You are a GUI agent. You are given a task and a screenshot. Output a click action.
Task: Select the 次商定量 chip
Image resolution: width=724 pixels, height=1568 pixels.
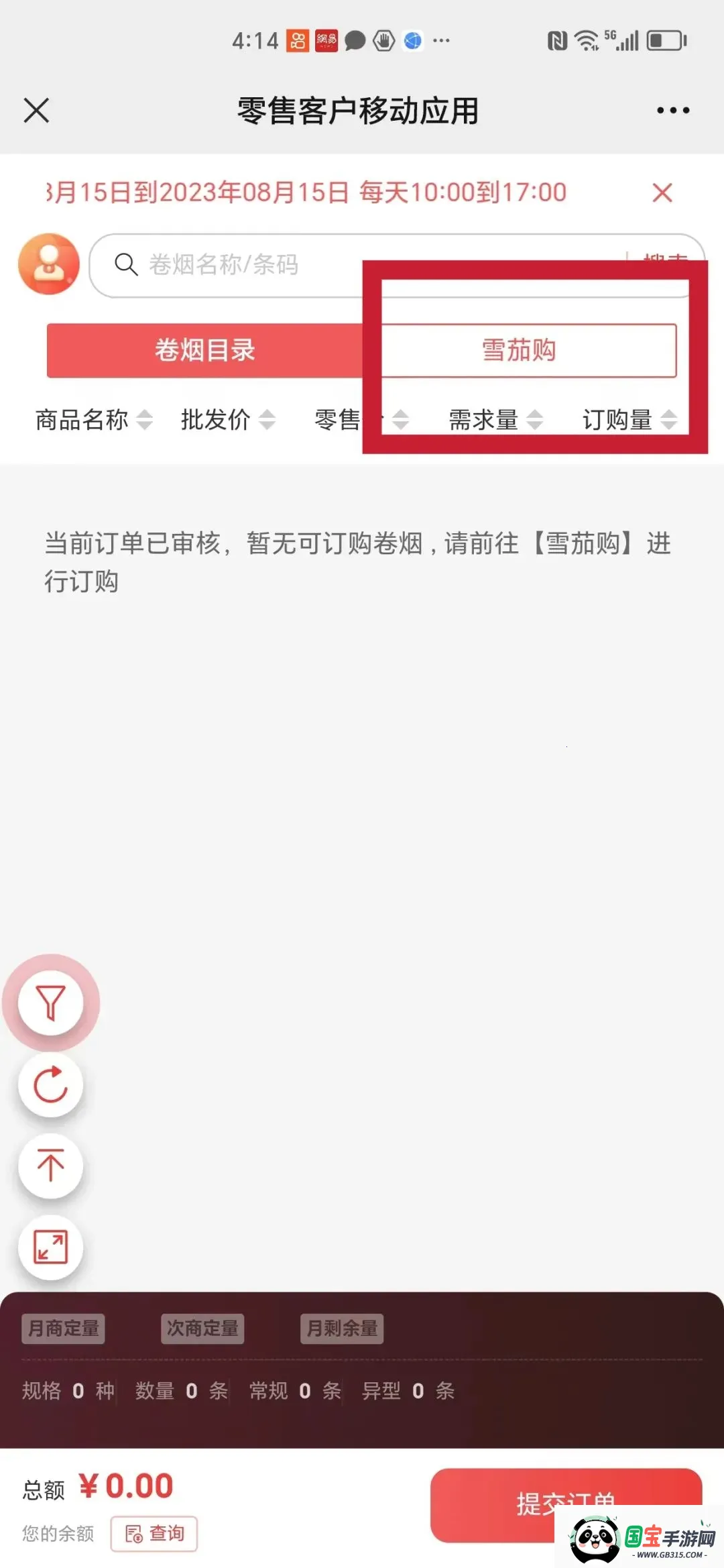202,1329
